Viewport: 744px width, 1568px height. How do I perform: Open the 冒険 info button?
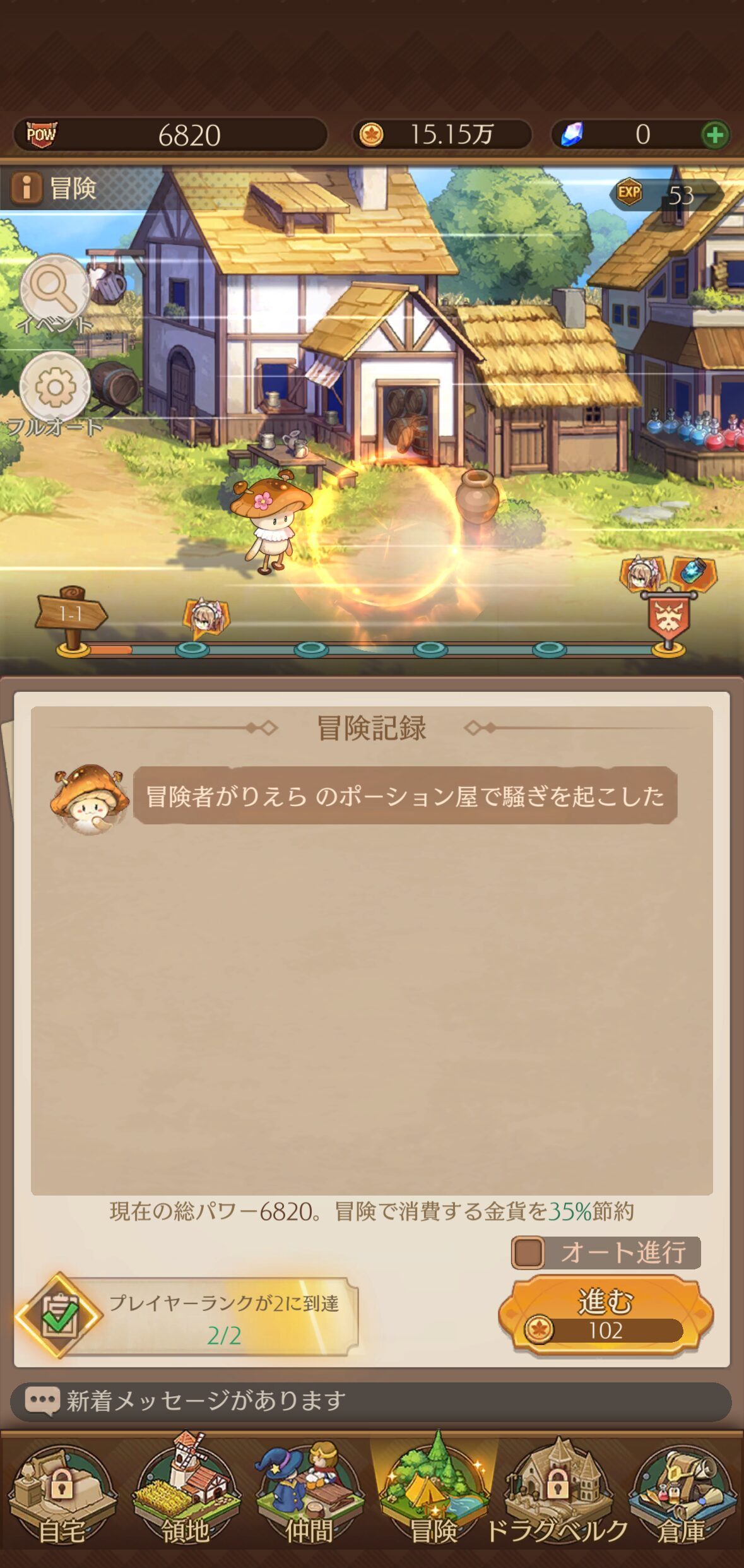coord(27,187)
